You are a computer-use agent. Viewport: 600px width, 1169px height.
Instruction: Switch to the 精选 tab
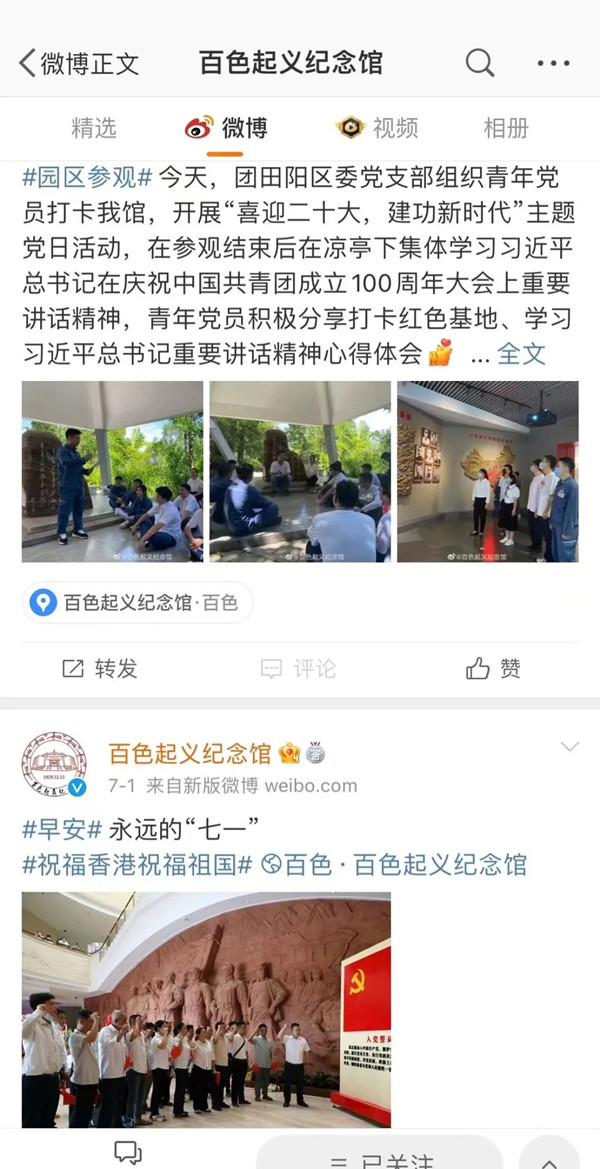click(94, 128)
